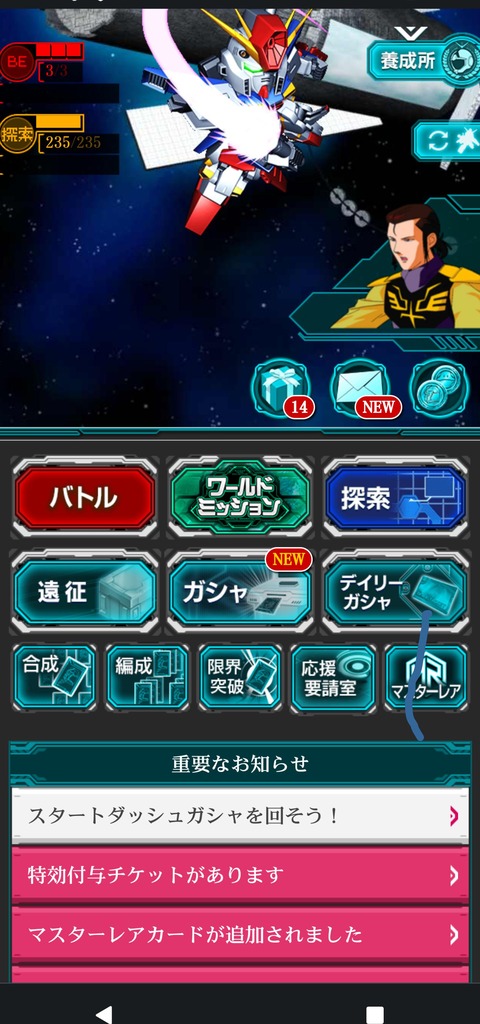Enter 応援要請室 support request room
This screenshot has height=1024, width=480.
(333, 678)
